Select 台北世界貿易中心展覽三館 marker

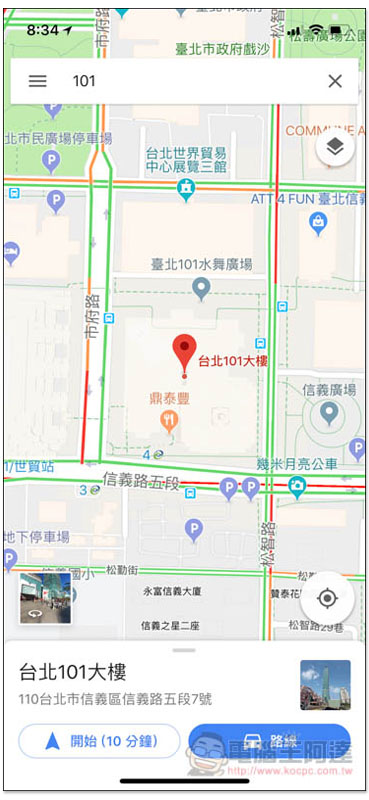coord(186,189)
